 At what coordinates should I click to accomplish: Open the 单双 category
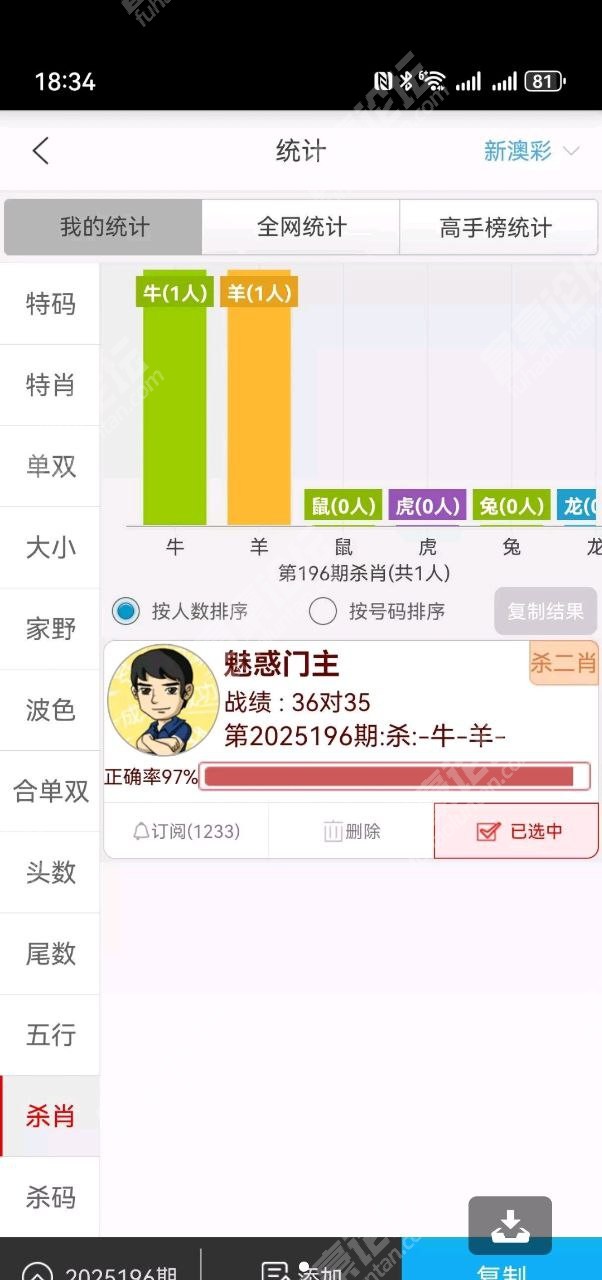click(x=50, y=466)
